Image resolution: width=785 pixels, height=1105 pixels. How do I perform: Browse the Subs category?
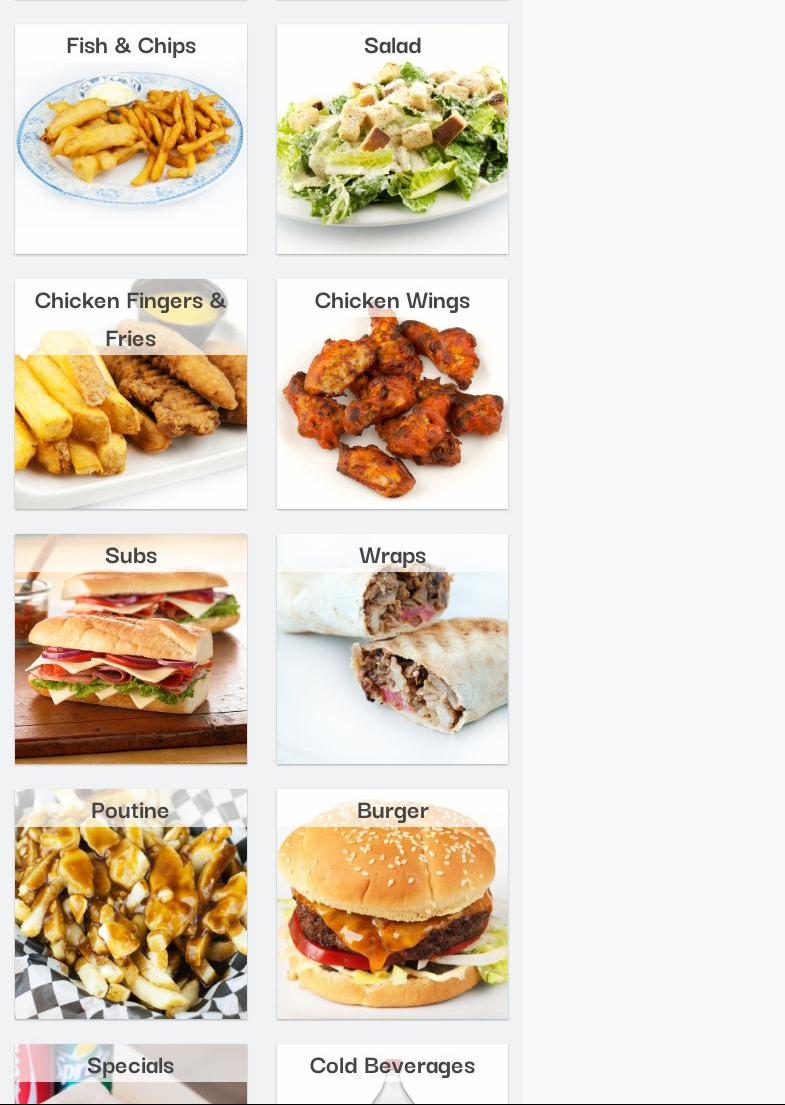131,649
